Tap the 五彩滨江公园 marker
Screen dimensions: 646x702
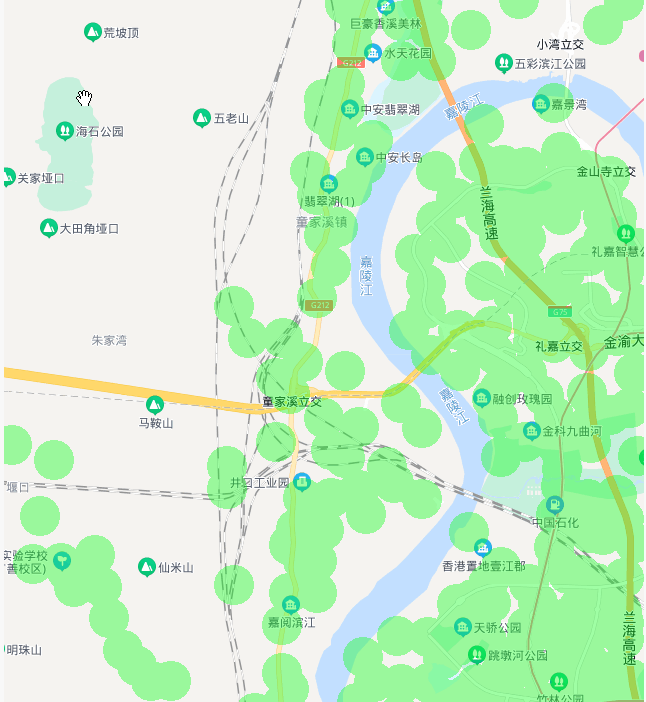pyautogui.click(x=504, y=63)
